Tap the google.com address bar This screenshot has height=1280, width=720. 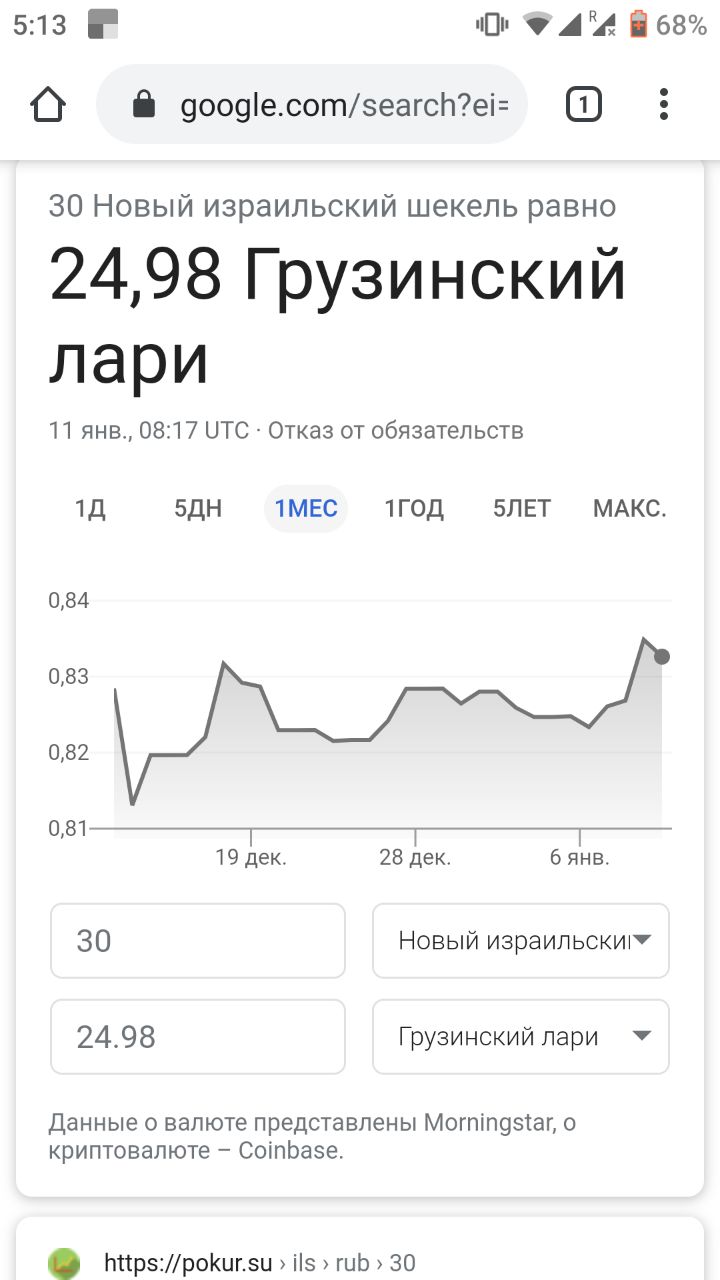point(312,105)
